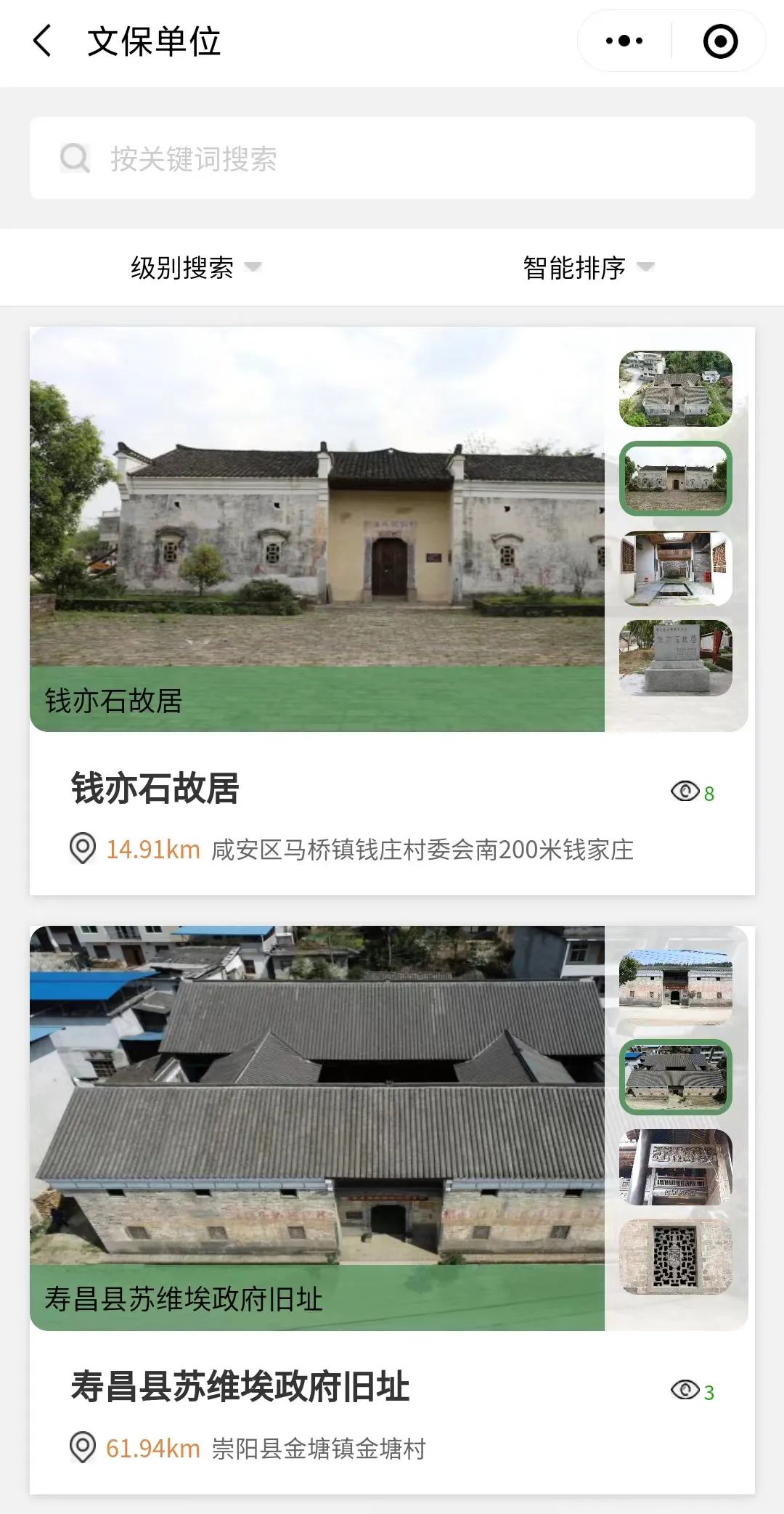This screenshot has height=1514, width=784.
Task: Show the aerial thumbnail of 钱亦石故居
Action: [675, 388]
